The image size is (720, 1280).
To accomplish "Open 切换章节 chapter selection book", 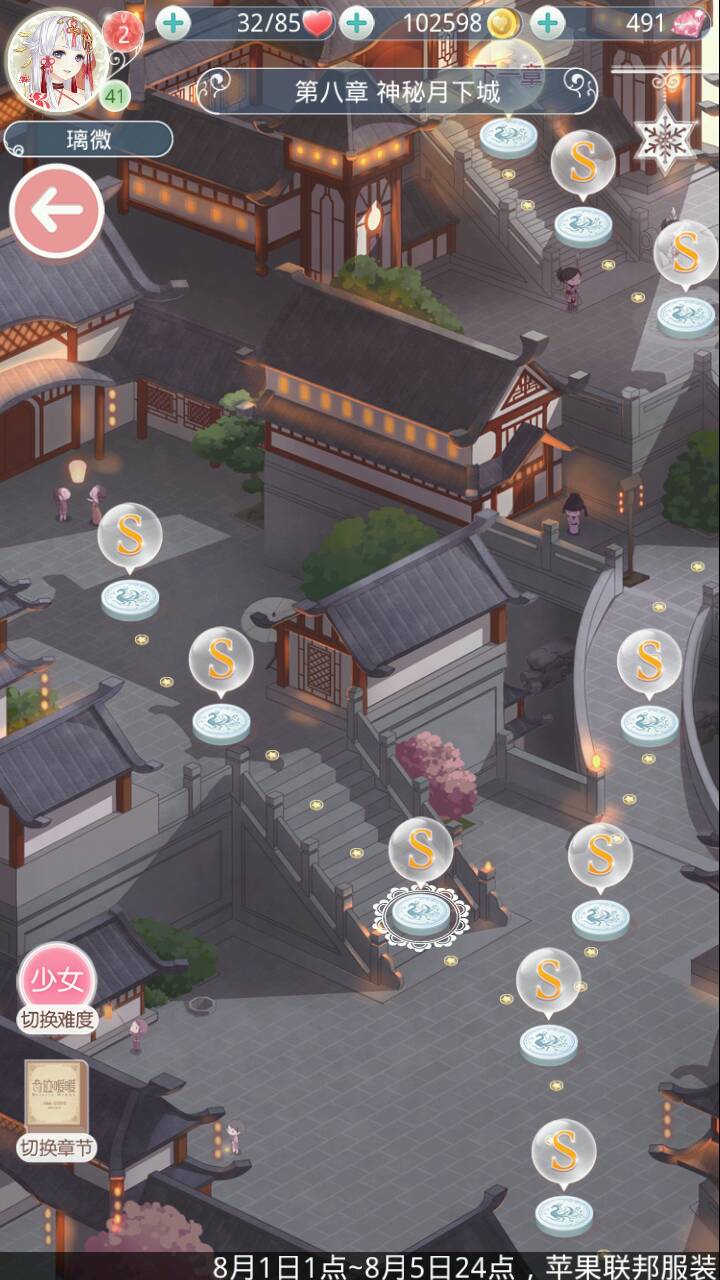I will [57, 1100].
